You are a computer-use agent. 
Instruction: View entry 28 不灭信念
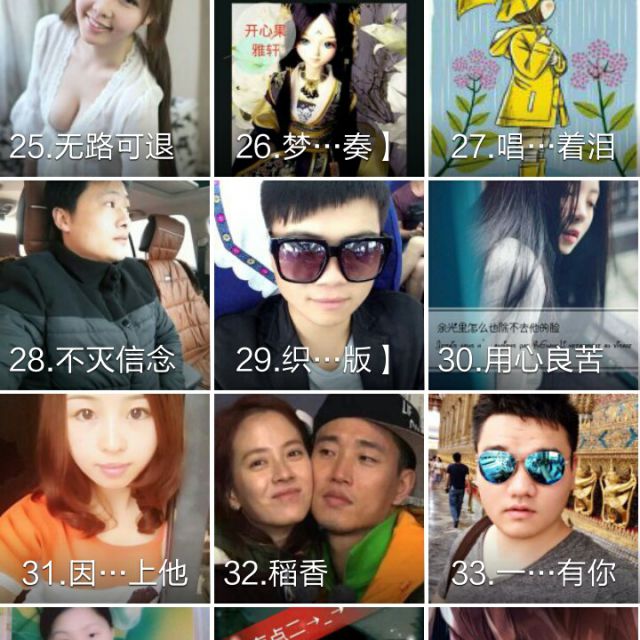[x=104, y=285]
